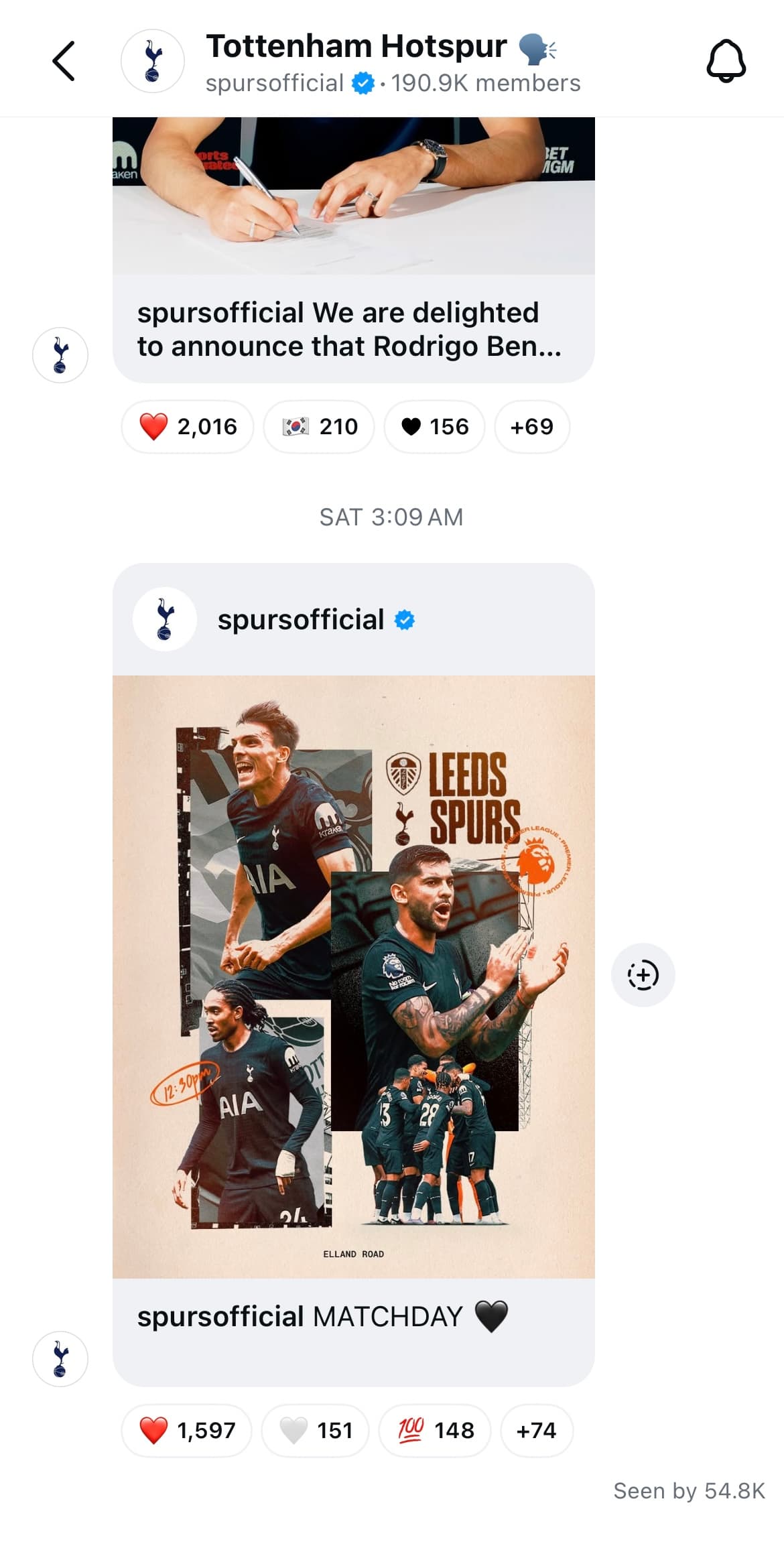The width and height of the screenshot is (784, 1544).
Task: Tap the Korean flag reaction showing 210
Action: pyautogui.click(x=318, y=426)
